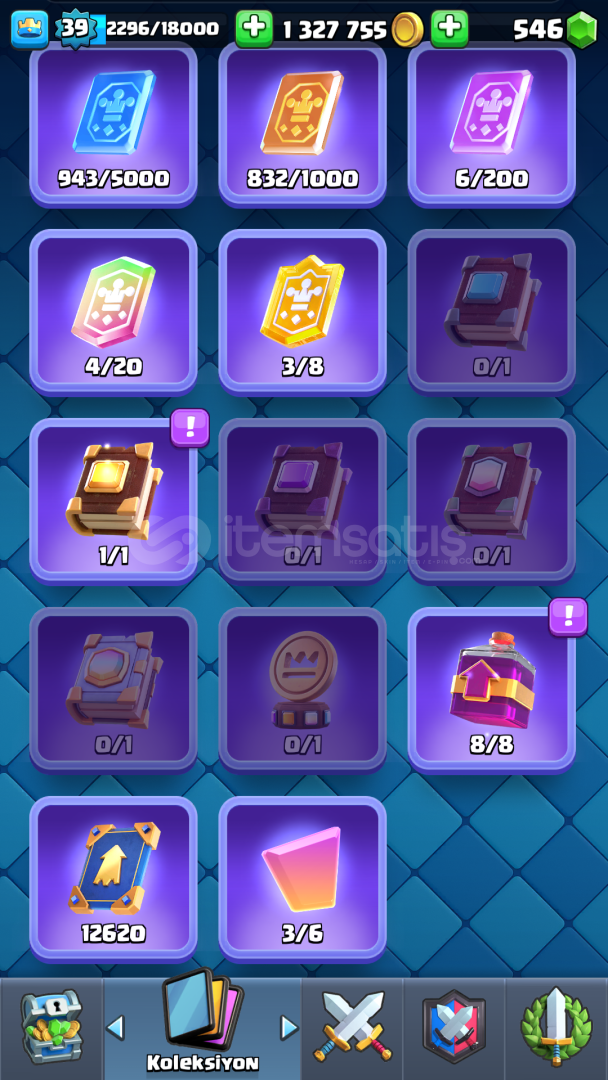608x1080 pixels.
Task: Select the purple potion item 8/8
Action: point(492,689)
